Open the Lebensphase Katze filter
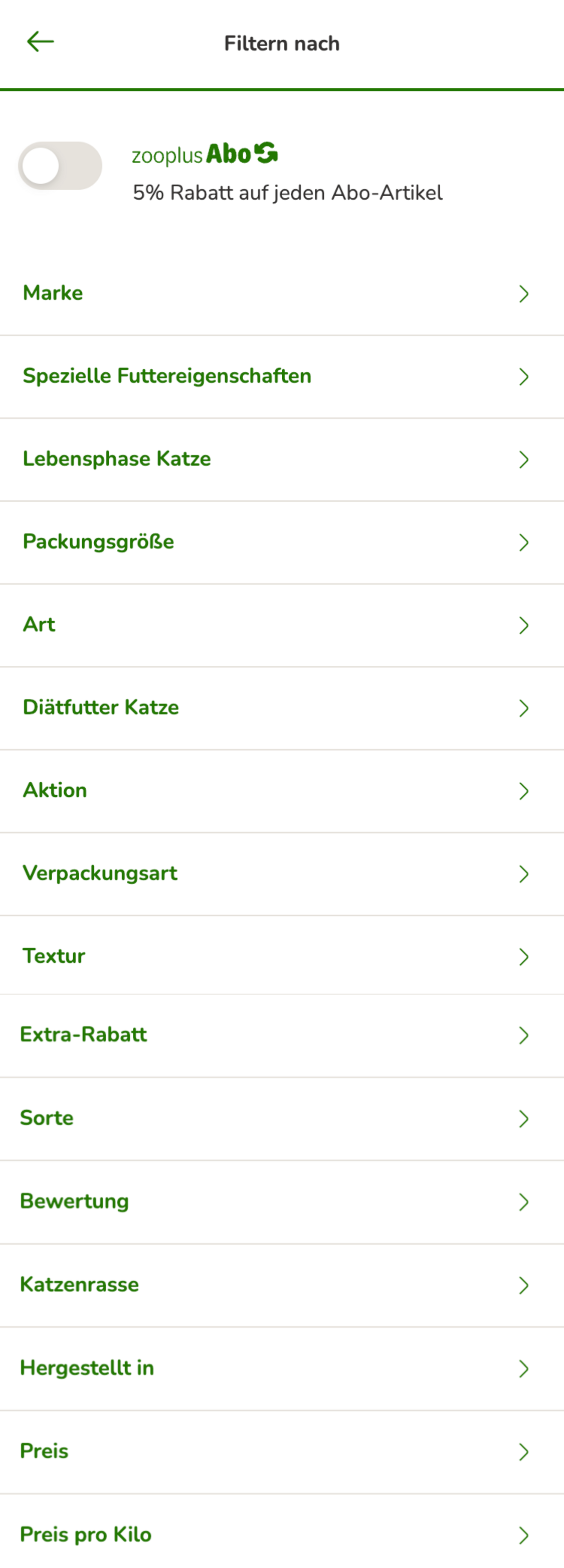The height and width of the screenshot is (1568, 564). click(524, 460)
